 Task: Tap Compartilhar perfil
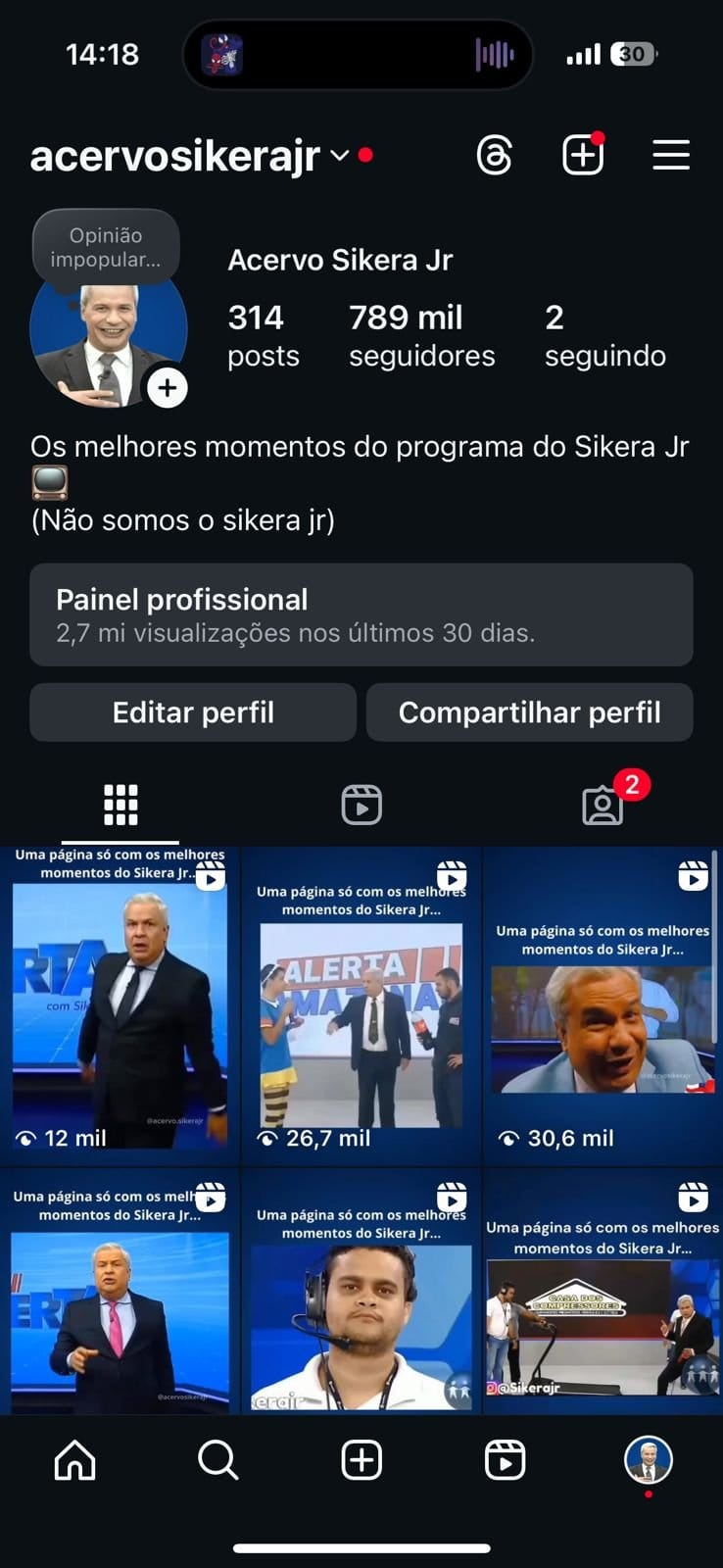[529, 712]
